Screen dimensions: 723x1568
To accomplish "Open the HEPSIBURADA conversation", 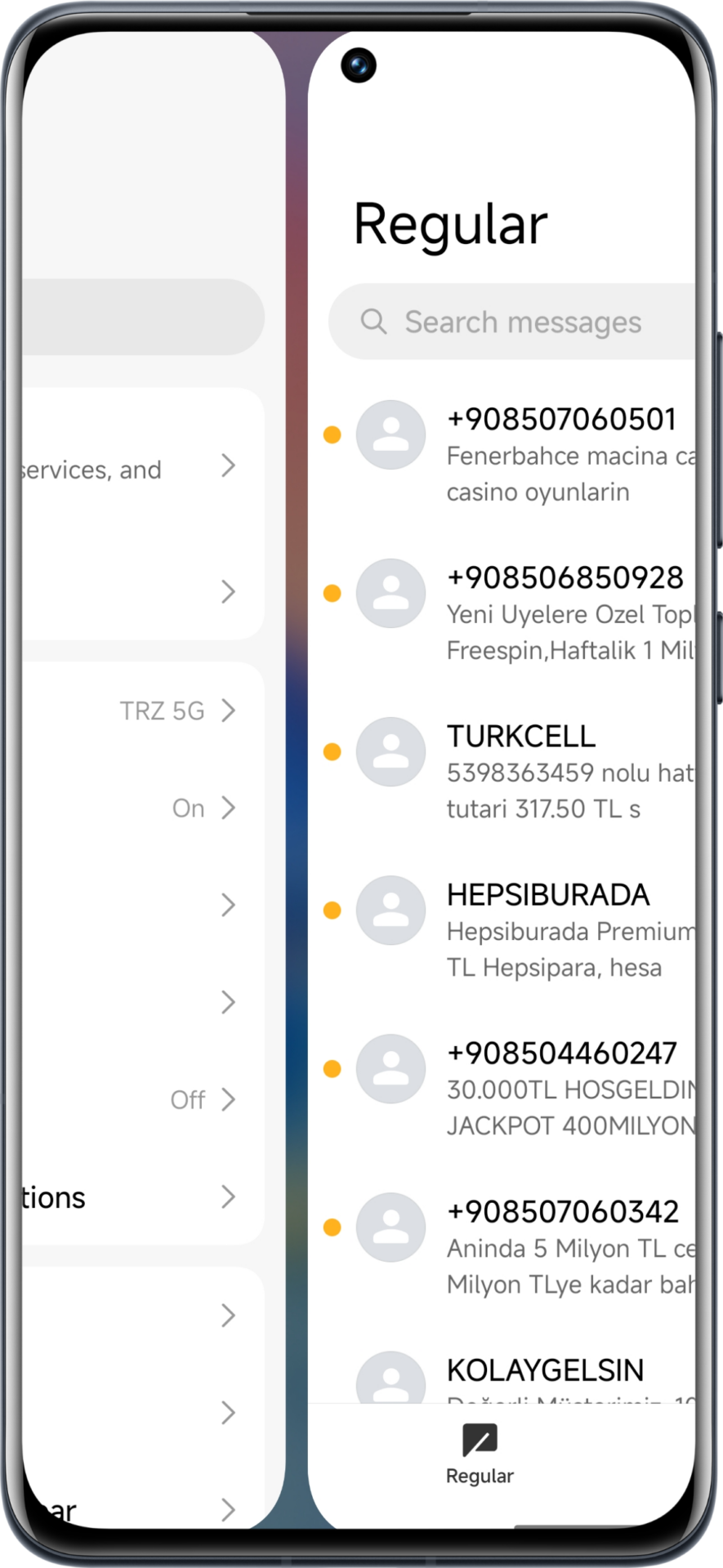I will coord(564,929).
